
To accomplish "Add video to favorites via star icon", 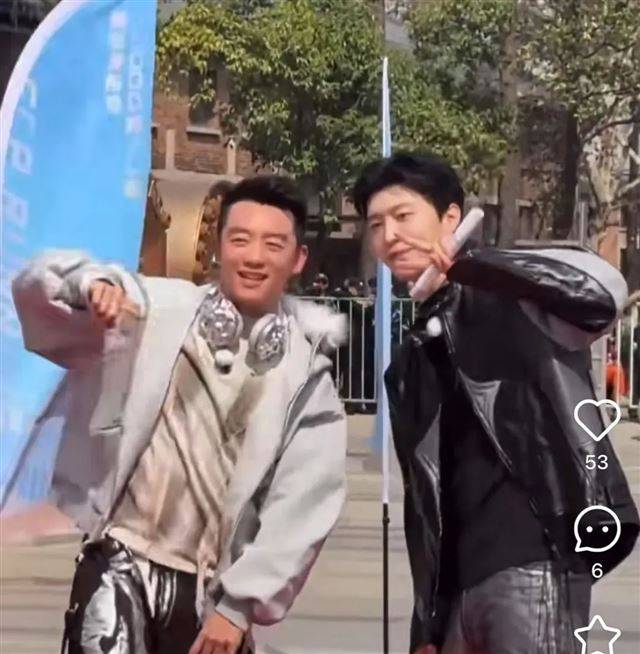I will [597, 634].
